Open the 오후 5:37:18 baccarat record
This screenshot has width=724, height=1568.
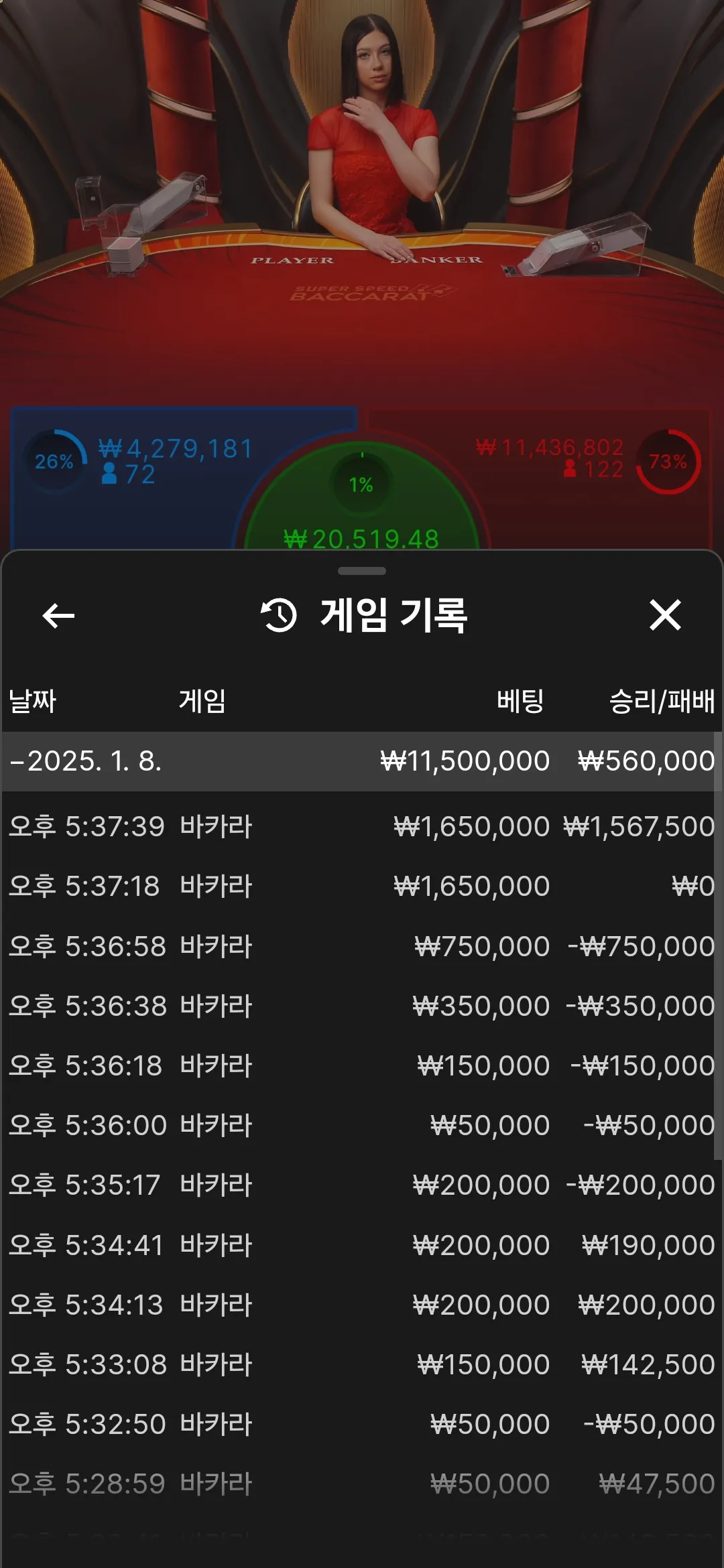tap(362, 886)
